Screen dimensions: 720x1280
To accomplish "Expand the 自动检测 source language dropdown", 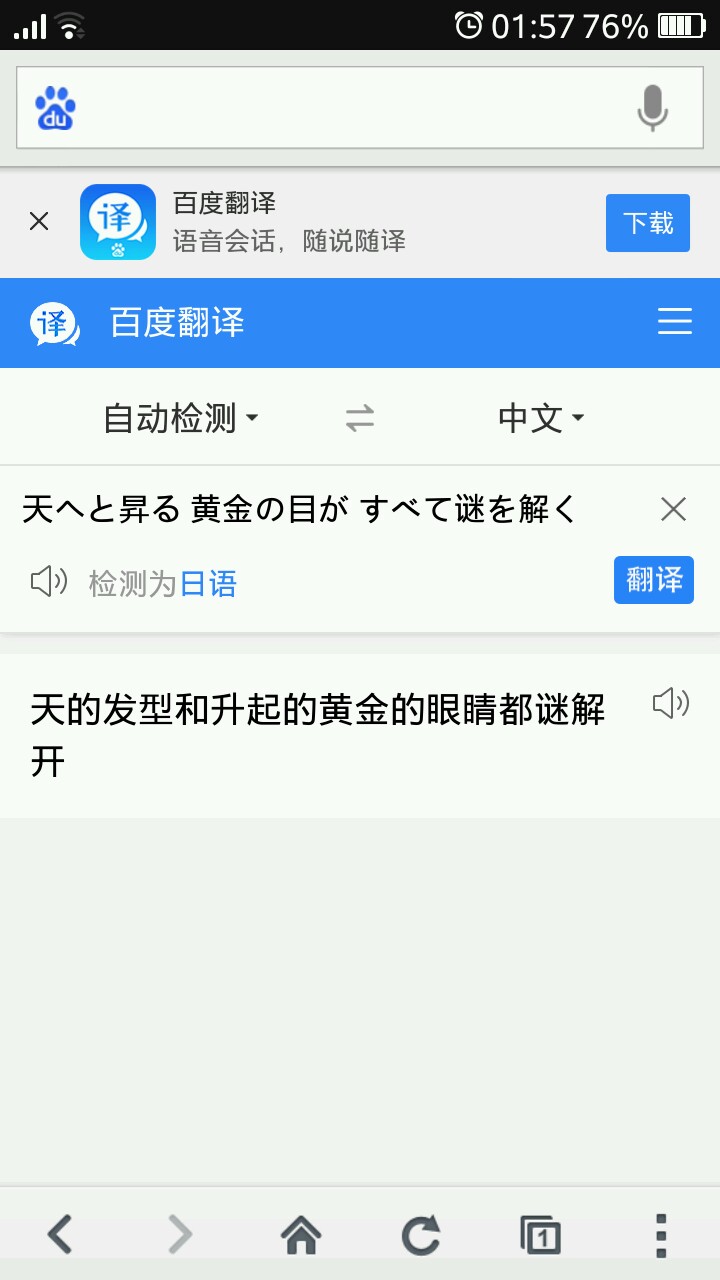I will point(181,418).
